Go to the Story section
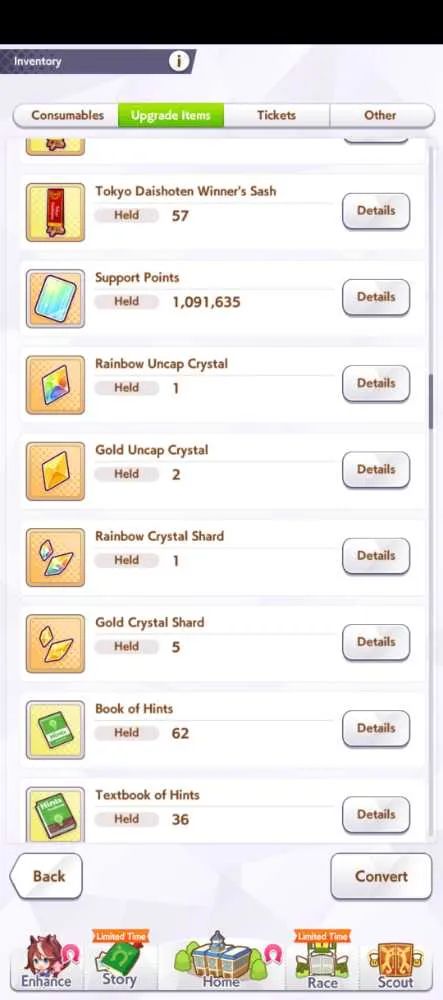Viewport: 443px width, 1000px height. click(x=120, y=961)
